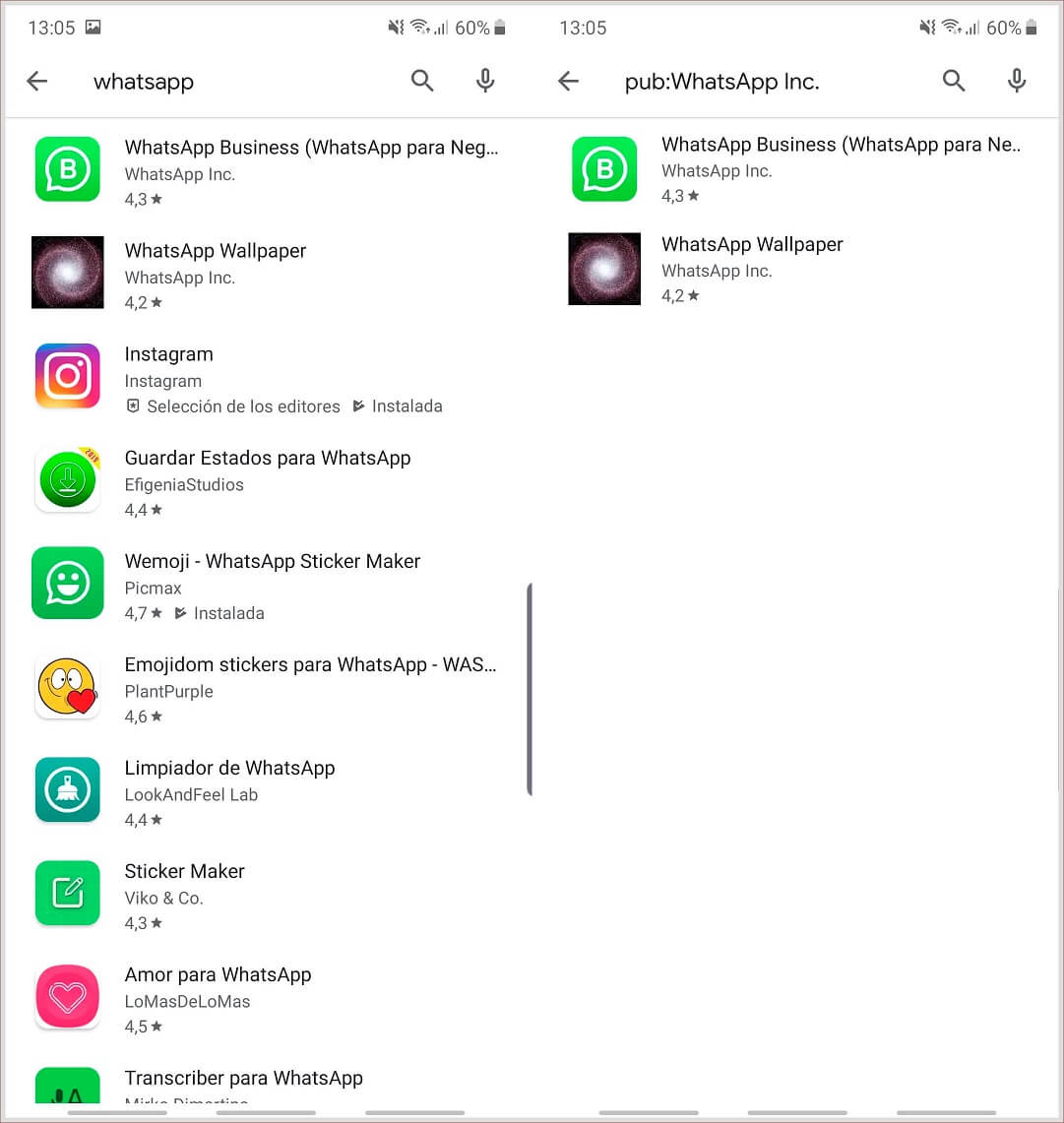This screenshot has width=1064, height=1123.
Task: Tap search icon beside 'pub:WhatsApp Inc.' query
Action: (x=954, y=82)
